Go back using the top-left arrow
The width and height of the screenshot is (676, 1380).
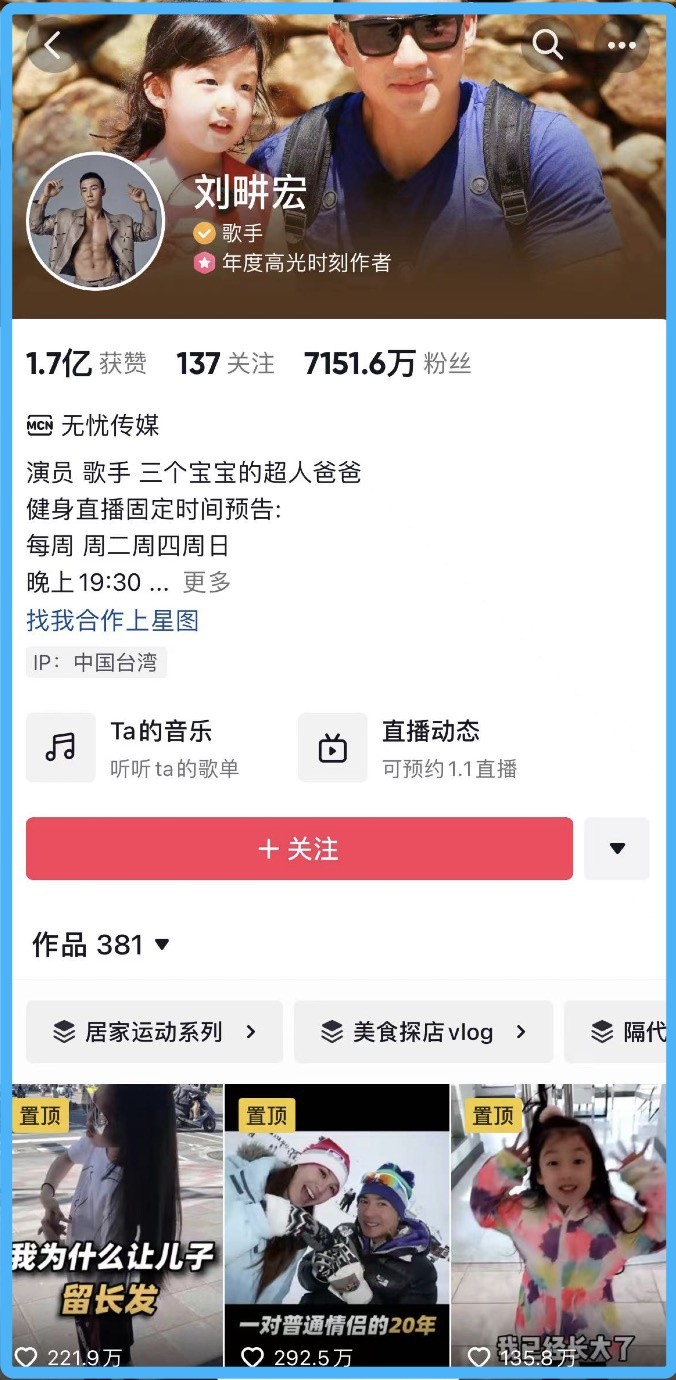click(x=52, y=44)
